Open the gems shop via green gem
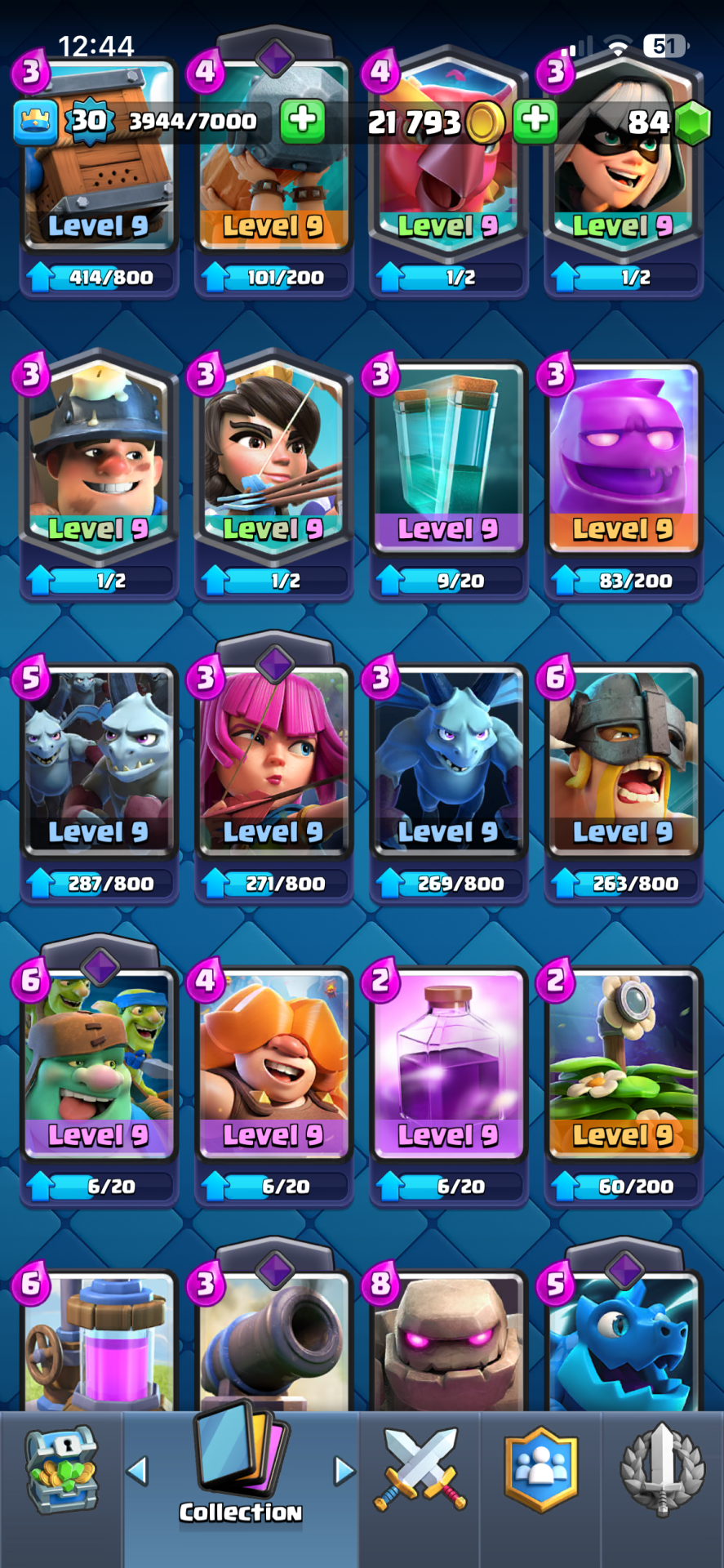This screenshot has height=1568, width=724. (x=693, y=122)
